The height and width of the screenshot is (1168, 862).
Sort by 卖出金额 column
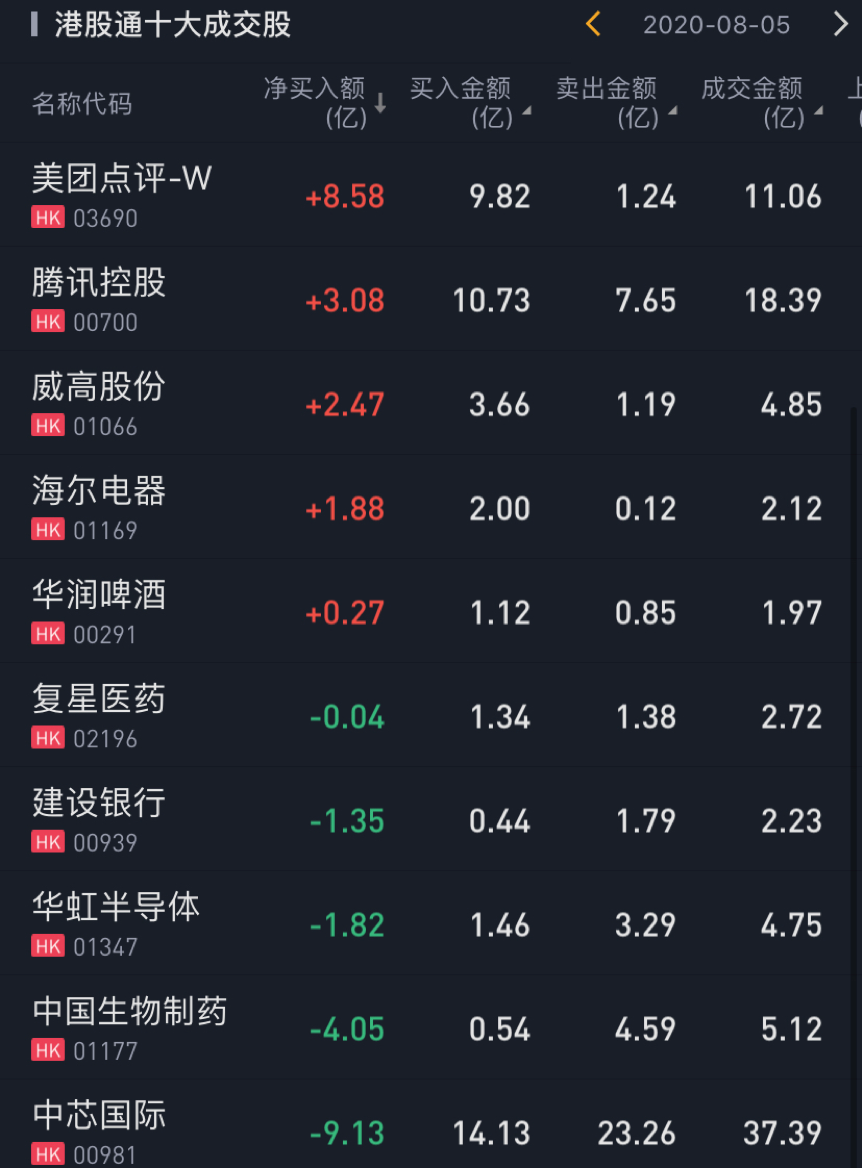pos(615,102)
